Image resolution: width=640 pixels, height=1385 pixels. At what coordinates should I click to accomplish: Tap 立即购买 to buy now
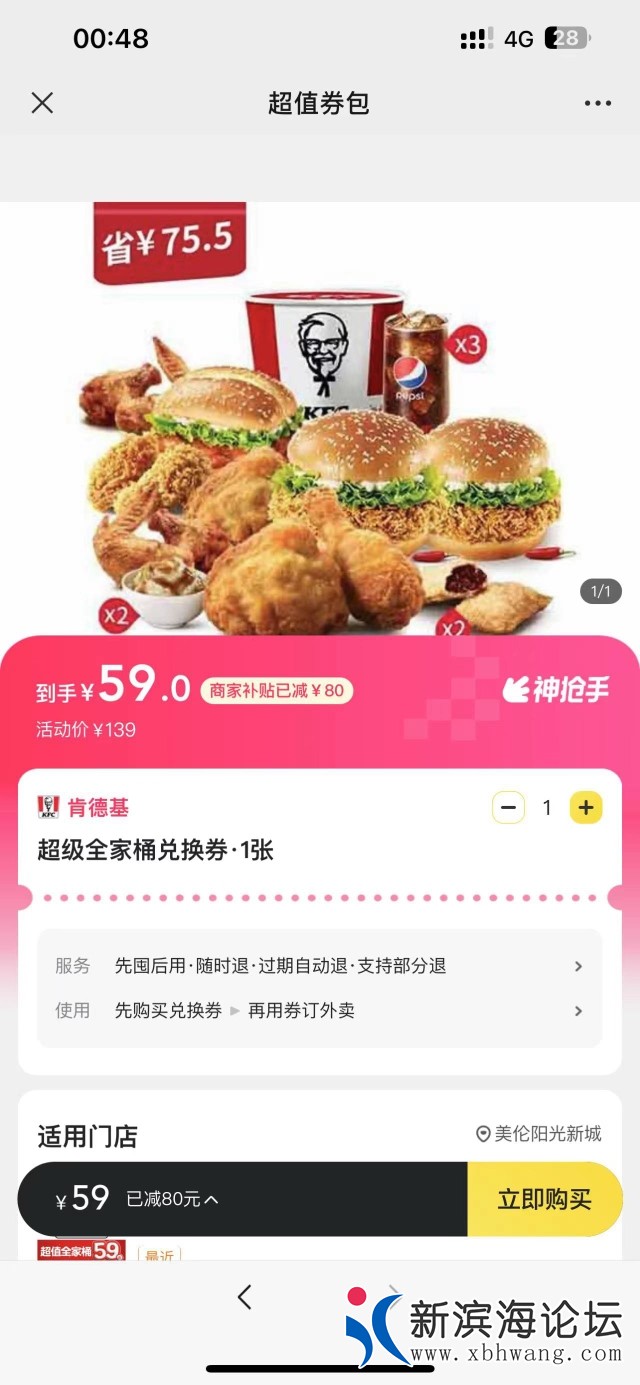click(x=544, y=1199)
